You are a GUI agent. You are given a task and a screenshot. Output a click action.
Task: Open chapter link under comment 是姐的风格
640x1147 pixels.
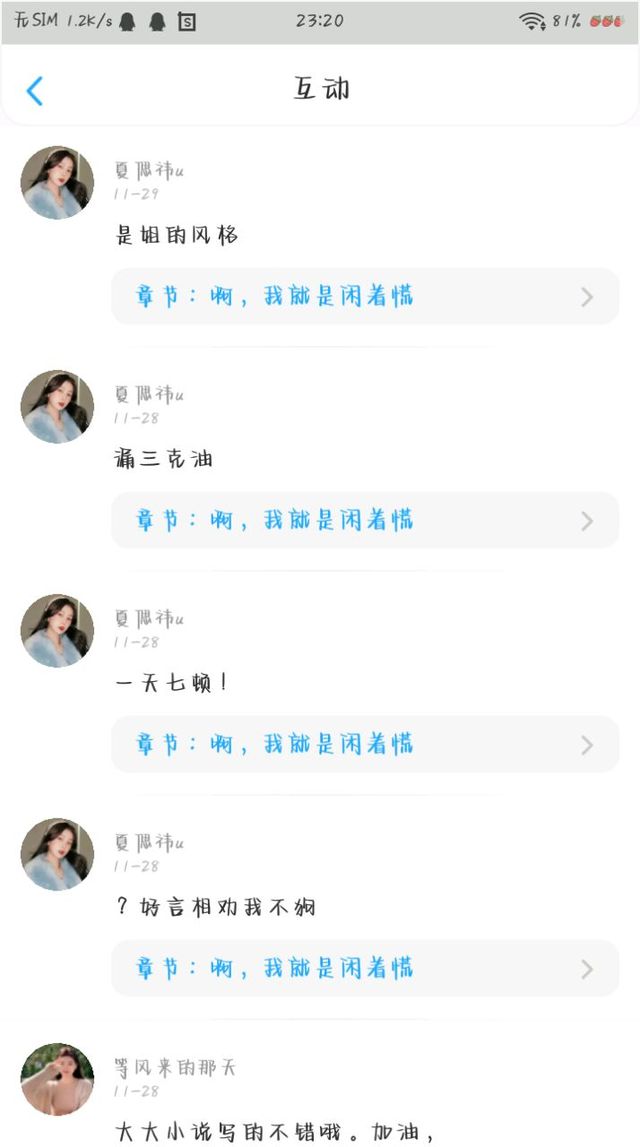tap(364, 296)
